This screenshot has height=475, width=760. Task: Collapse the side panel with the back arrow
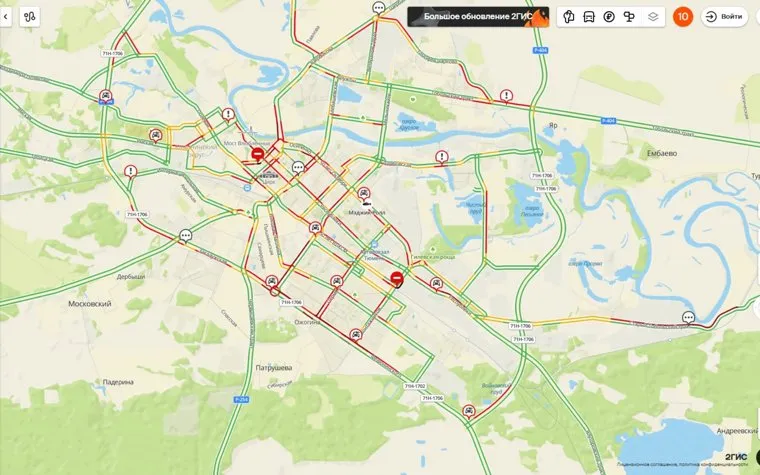(6, 16)
